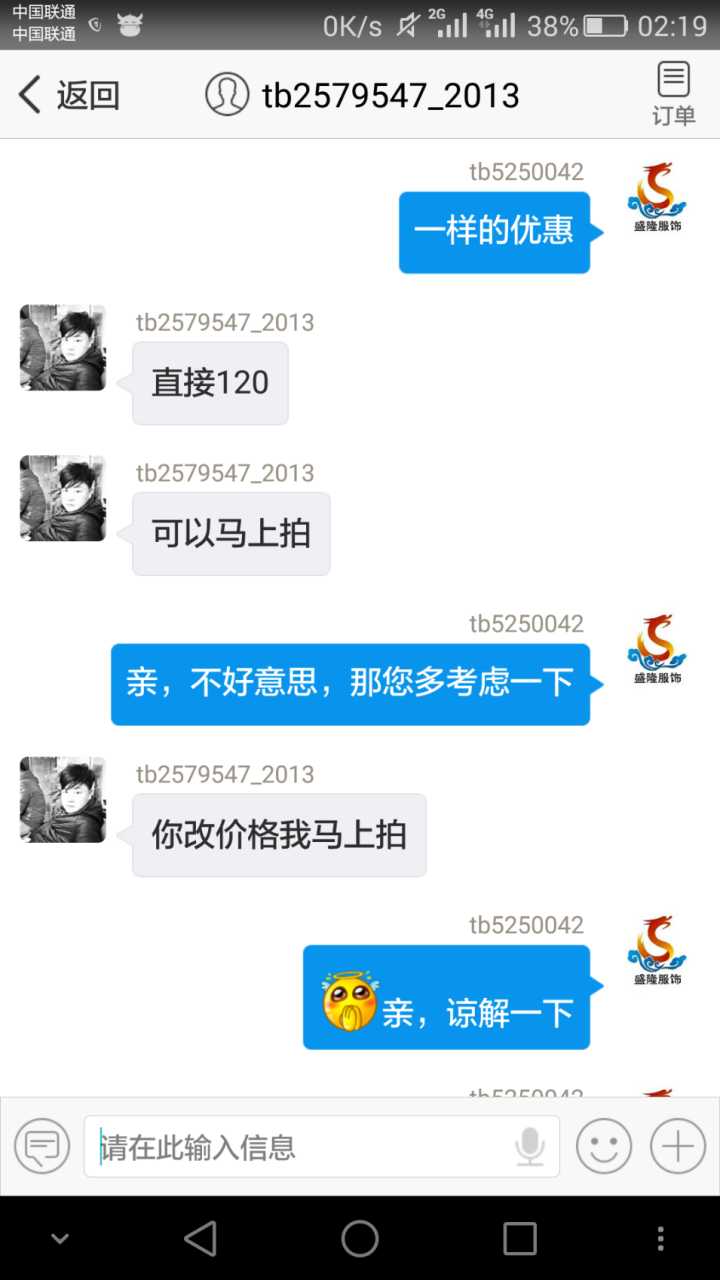Image resolution: width=720 pixels, height=1280 pixels.
Task: Open the 订单 orders icon
Action: [x=673, y=93]
